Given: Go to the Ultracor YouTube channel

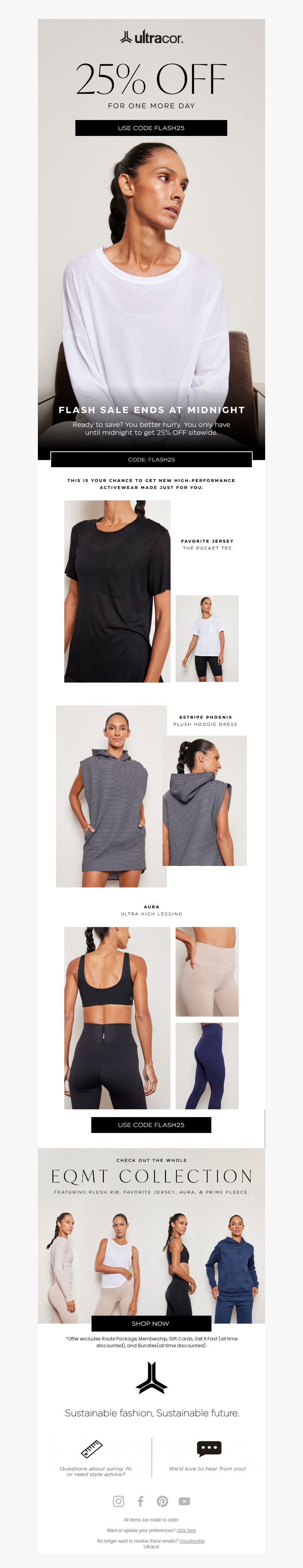Looking at the screenshot, I should pos(184,1501).
